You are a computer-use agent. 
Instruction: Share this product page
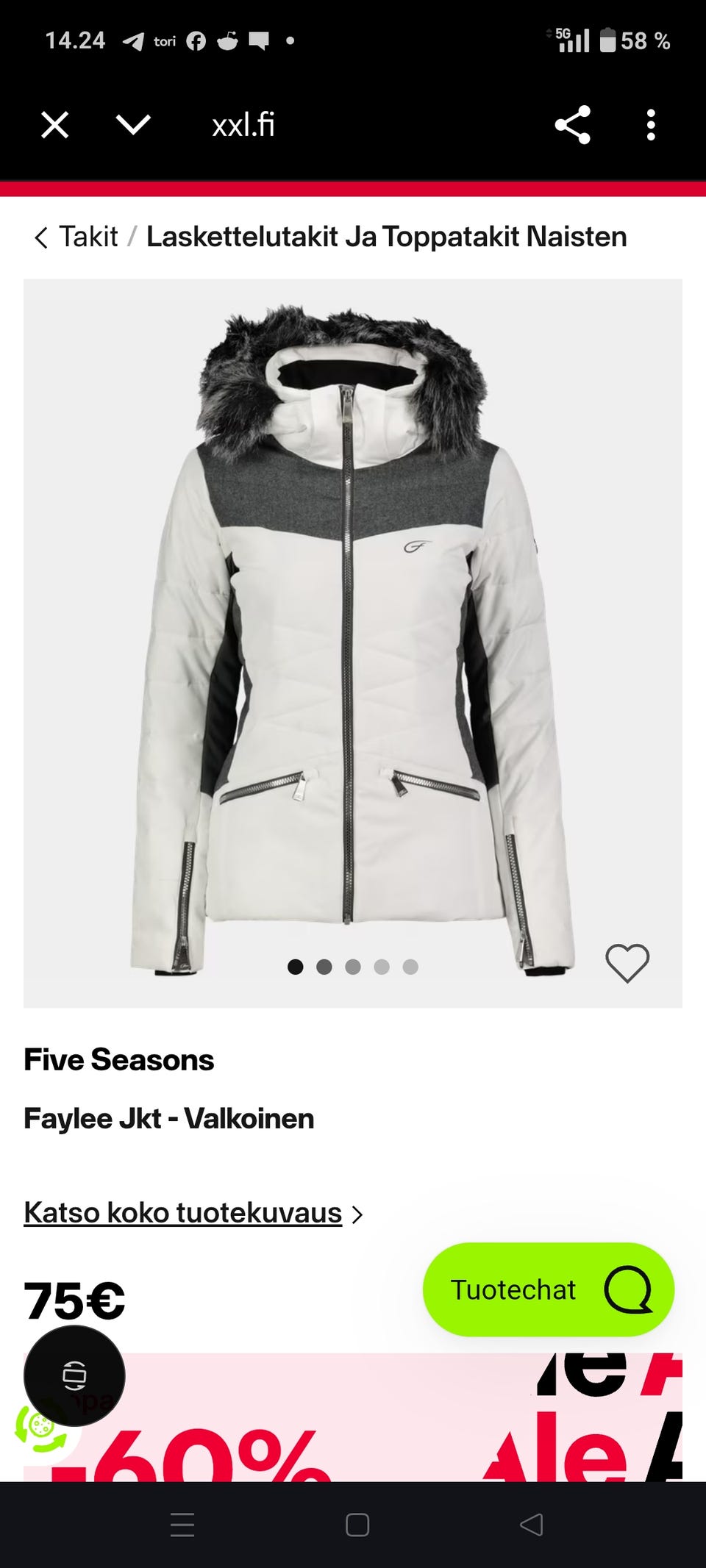pos(573,125)
